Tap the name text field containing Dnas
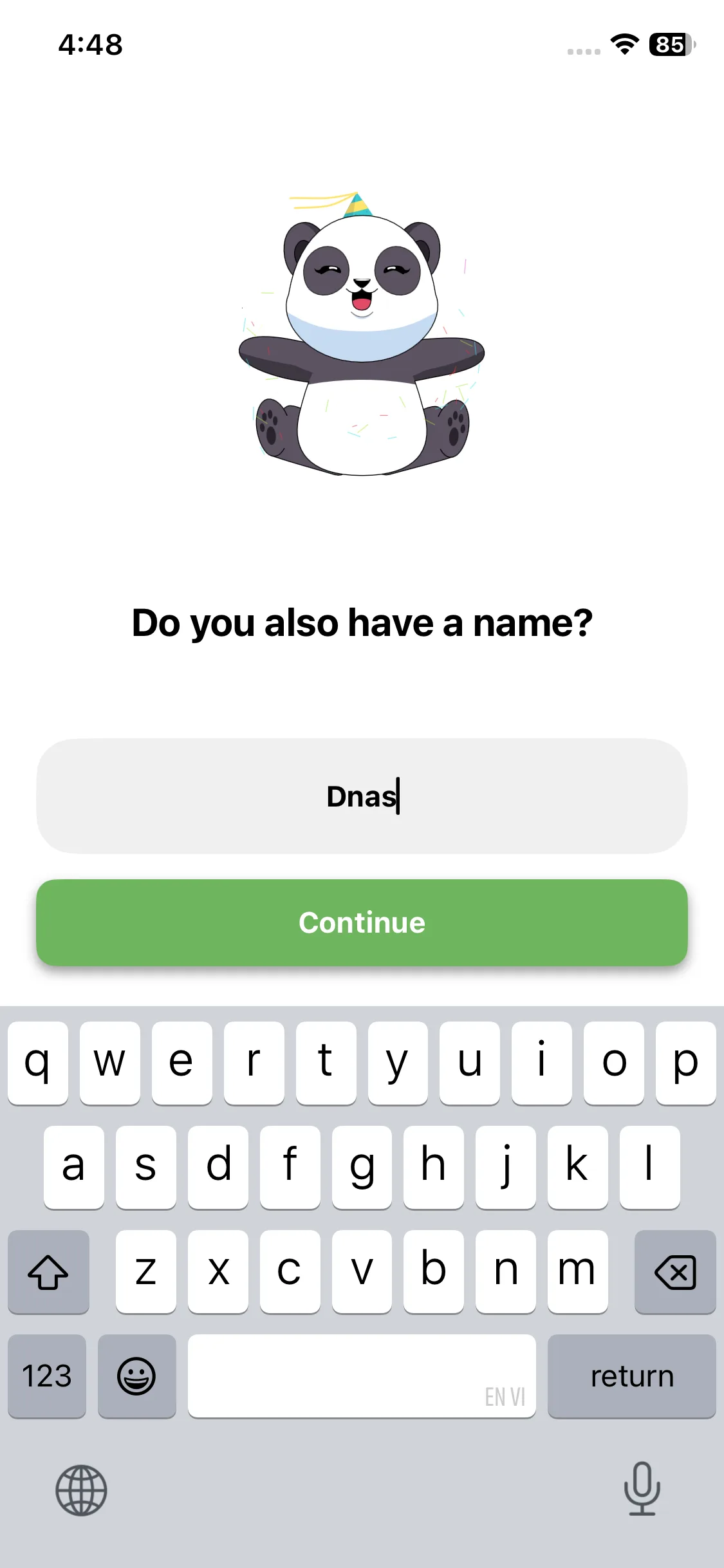The height and width of the screenshot is (1568, 724). (362, 796)
